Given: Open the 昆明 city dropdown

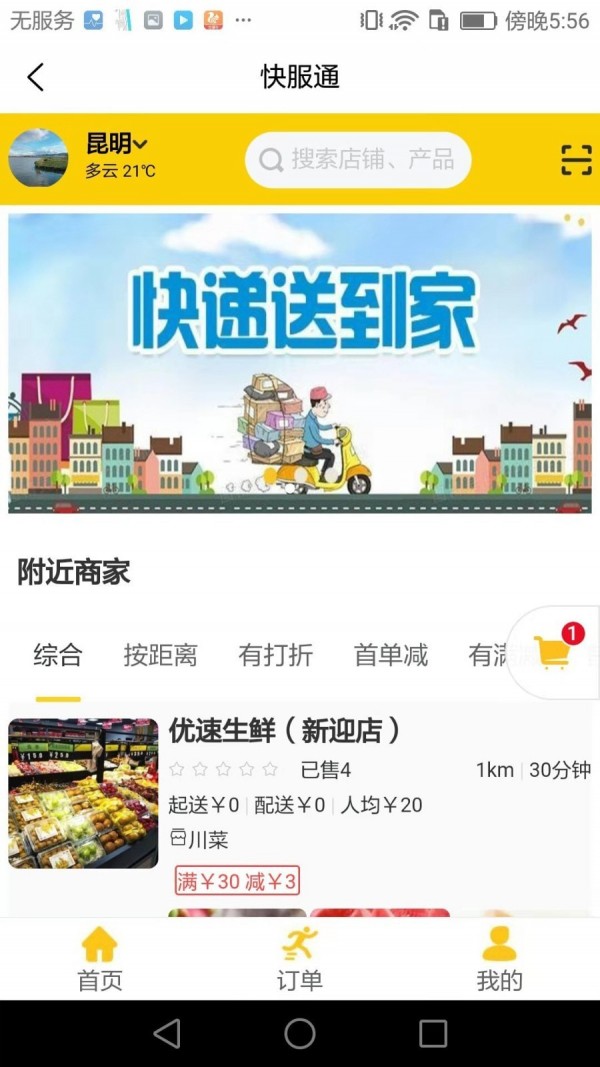Looking at the screenshot, I should click(117, 145).
